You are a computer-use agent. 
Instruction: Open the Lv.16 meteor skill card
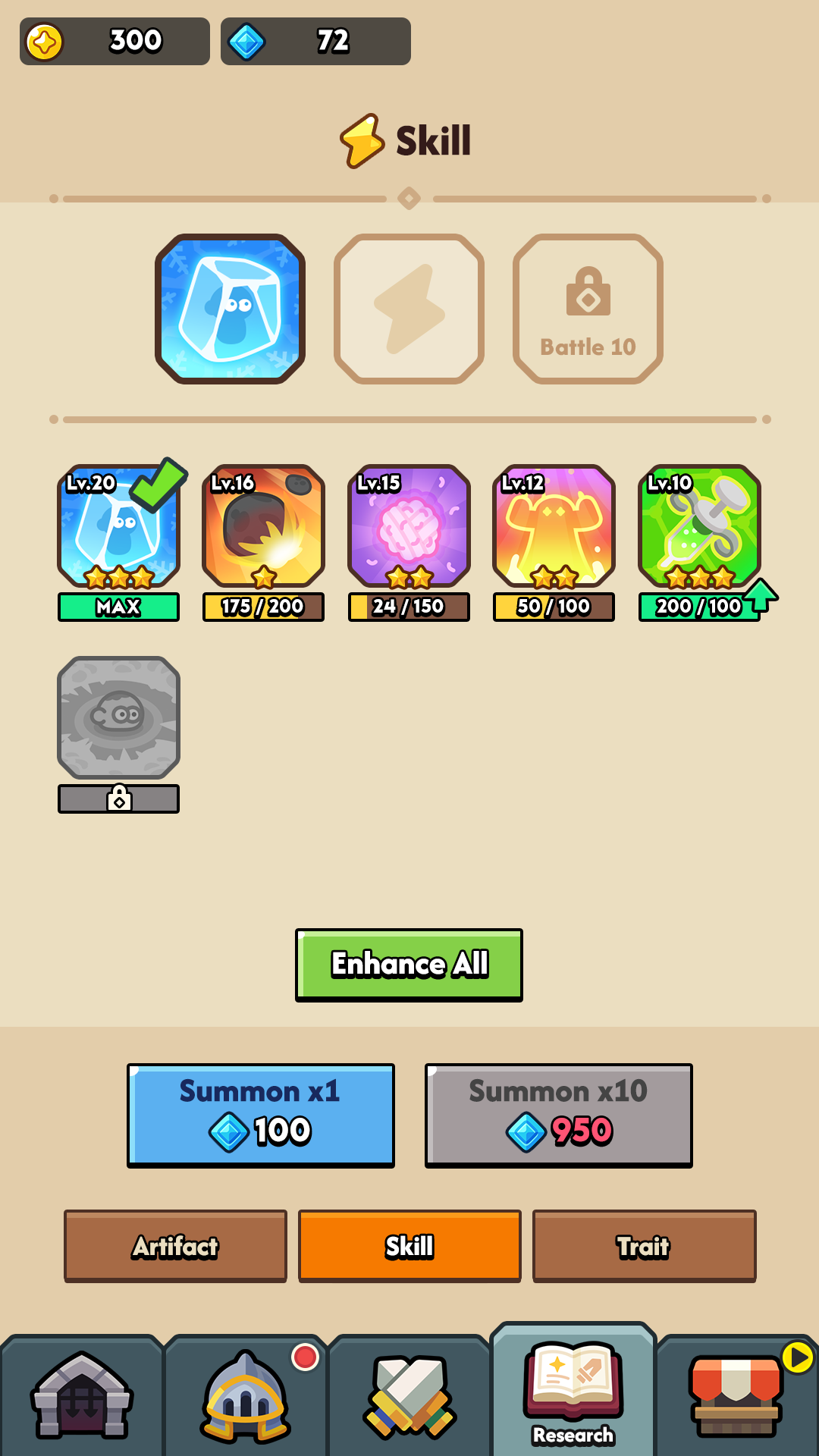click(263, 526)
